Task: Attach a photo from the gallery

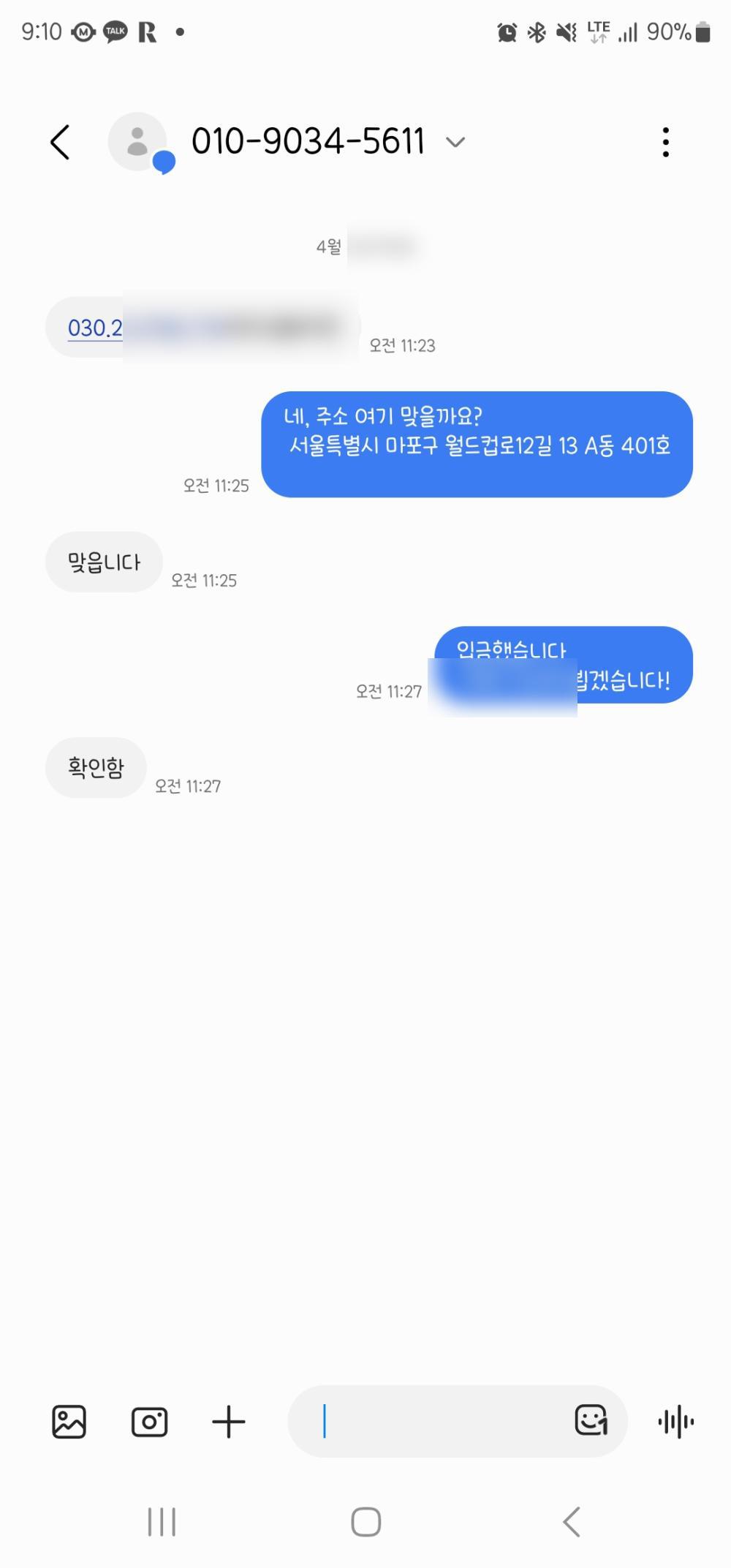Action: (x=69, y=1422)
